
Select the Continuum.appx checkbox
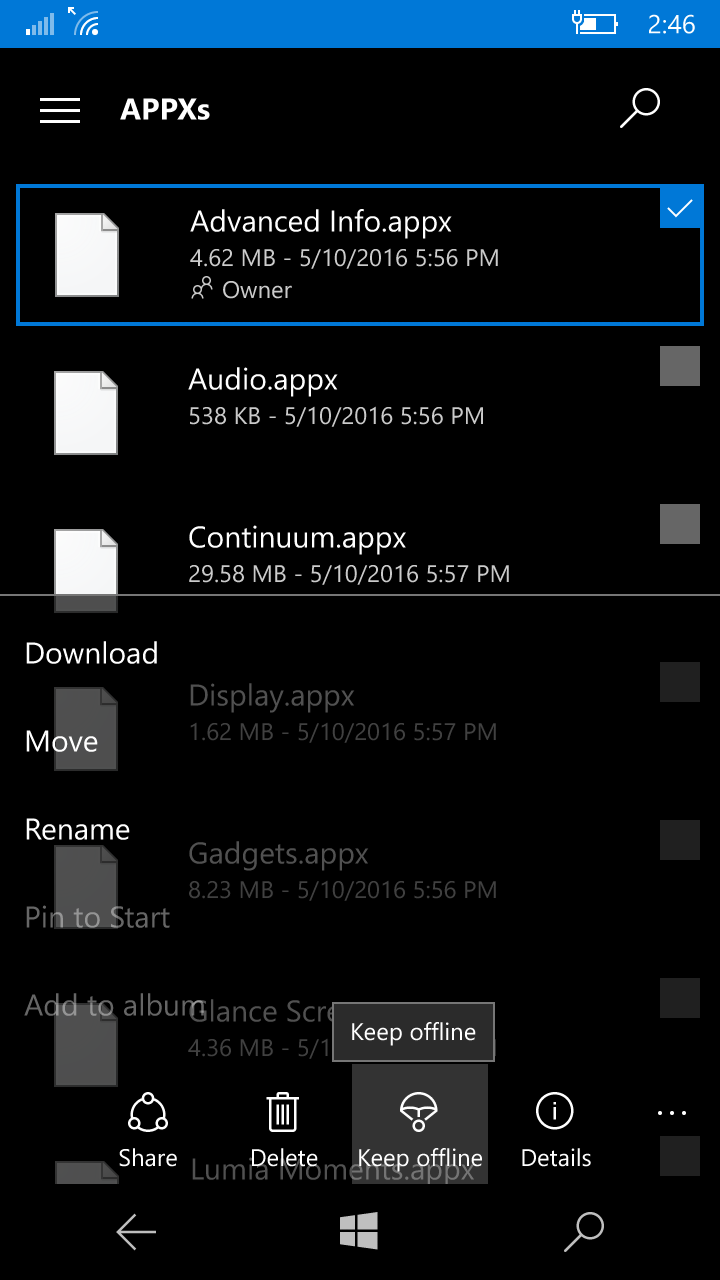680,524
